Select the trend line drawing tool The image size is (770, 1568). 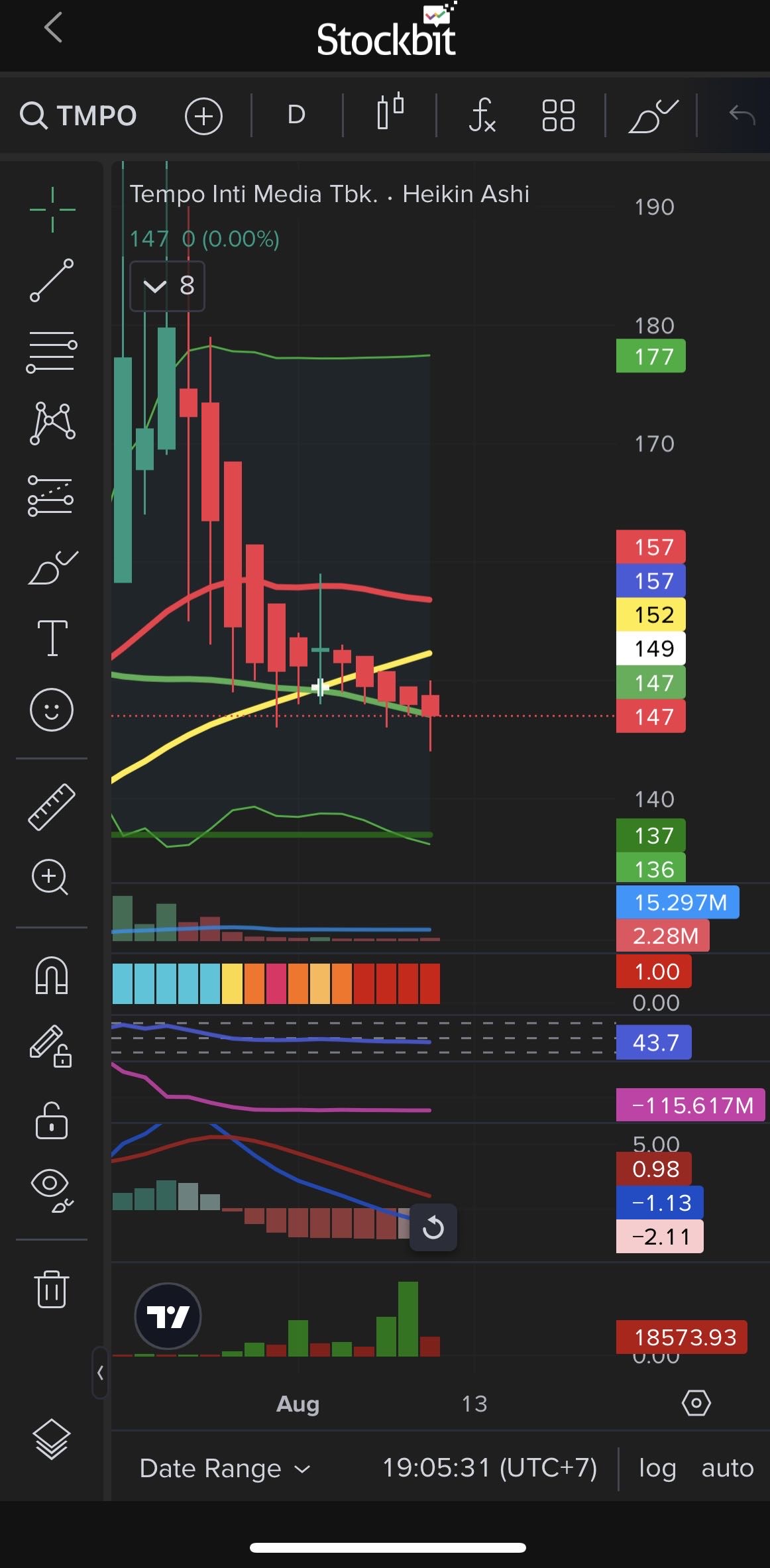(52, 280)
